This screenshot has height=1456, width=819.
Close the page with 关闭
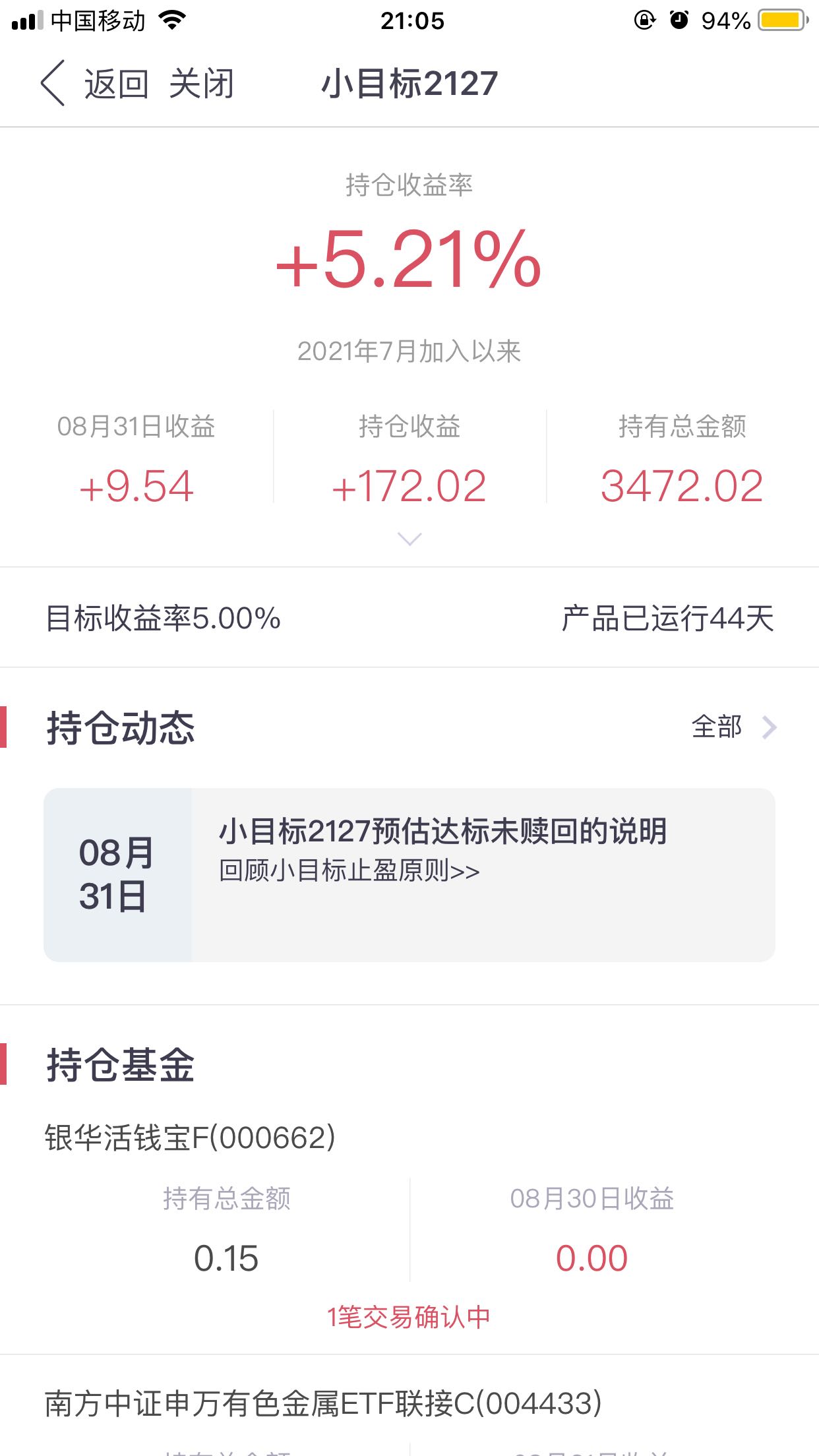tap(202, 84)
